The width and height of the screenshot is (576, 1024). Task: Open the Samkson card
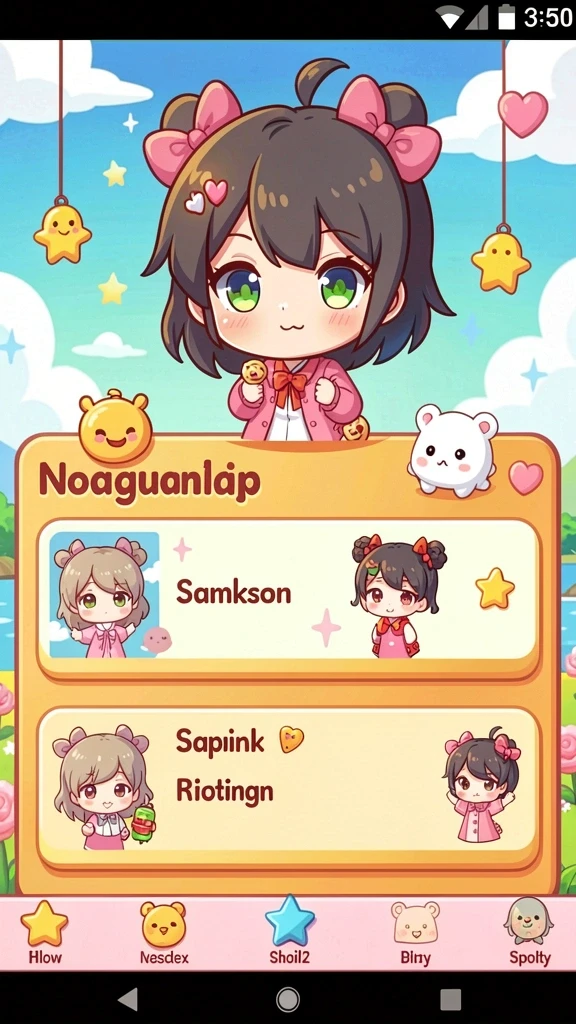pyautogui.click(x=288, y=596)
